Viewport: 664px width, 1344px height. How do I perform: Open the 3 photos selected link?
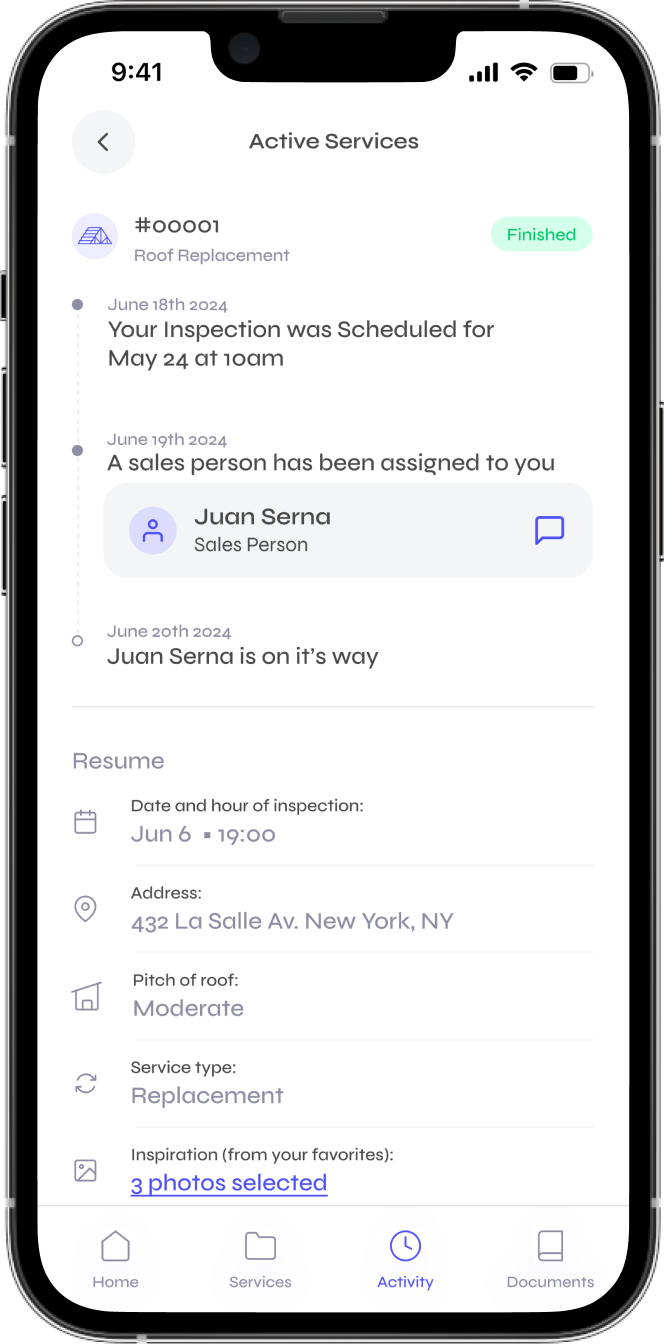pyautogui.click(x=229, y=1183)
